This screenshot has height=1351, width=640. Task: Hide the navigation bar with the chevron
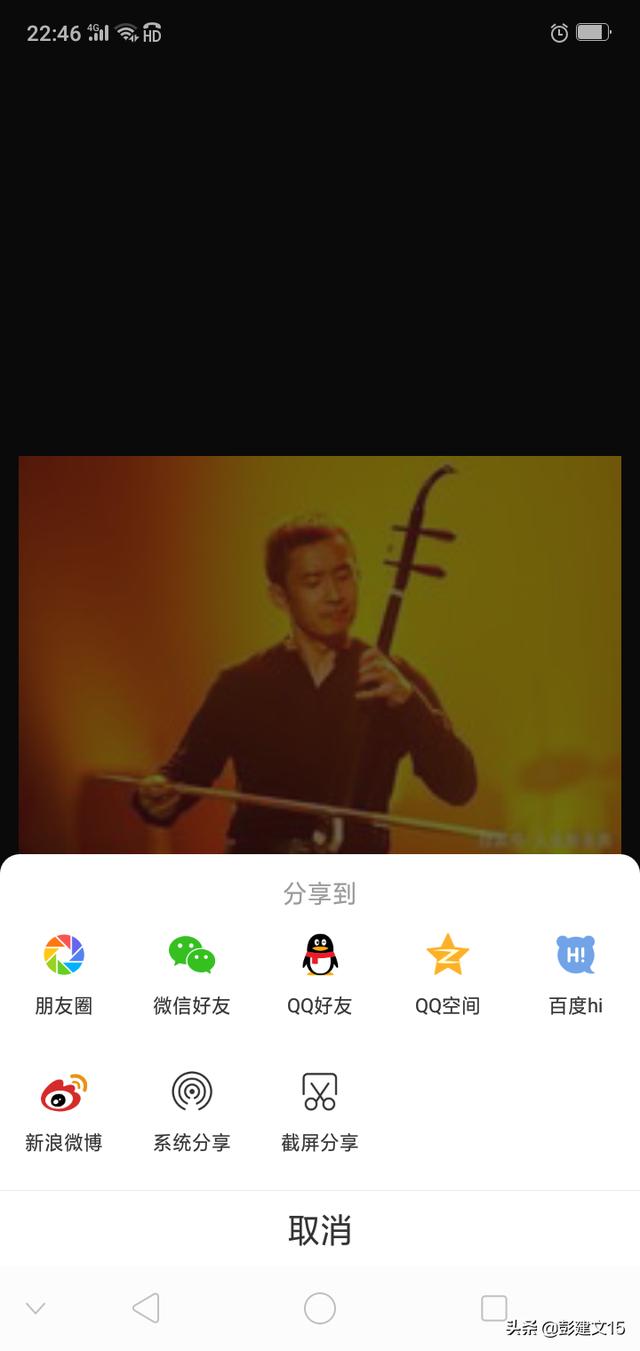tap(36, 1308)
